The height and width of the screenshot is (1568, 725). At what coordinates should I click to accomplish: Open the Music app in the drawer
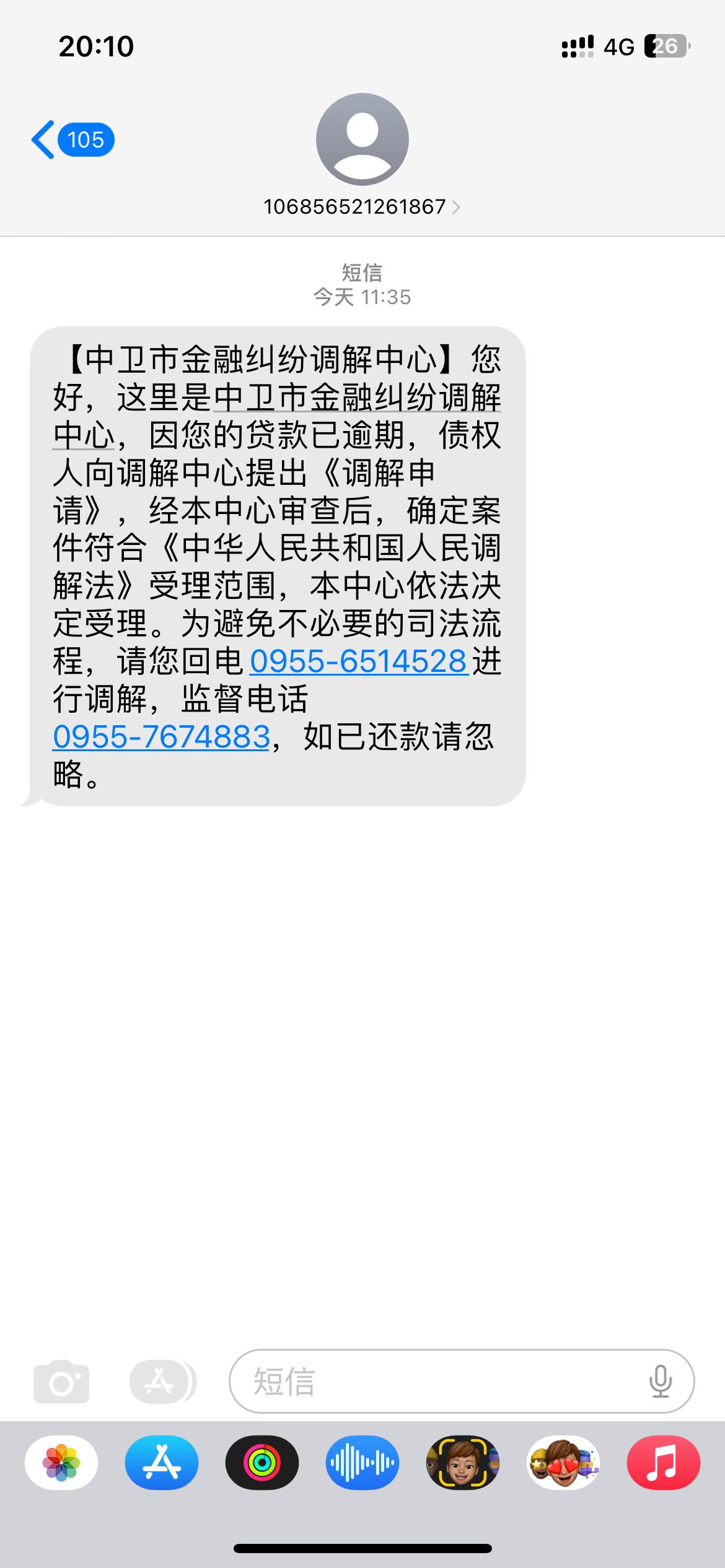point(664,1462)
